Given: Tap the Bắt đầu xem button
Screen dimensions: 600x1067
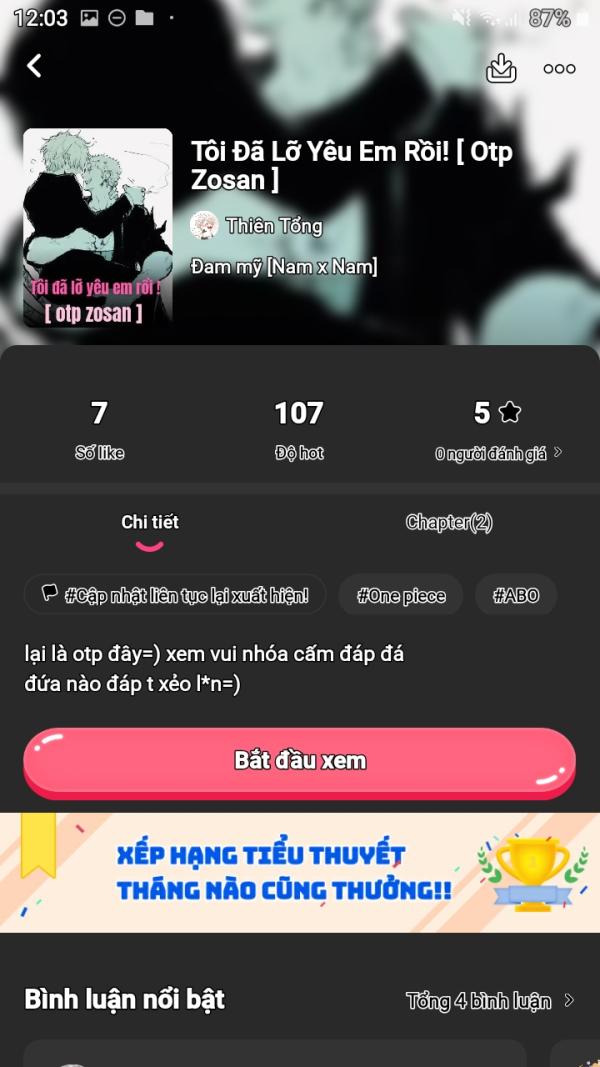Looking at the screenshot, I should (300, 761).
